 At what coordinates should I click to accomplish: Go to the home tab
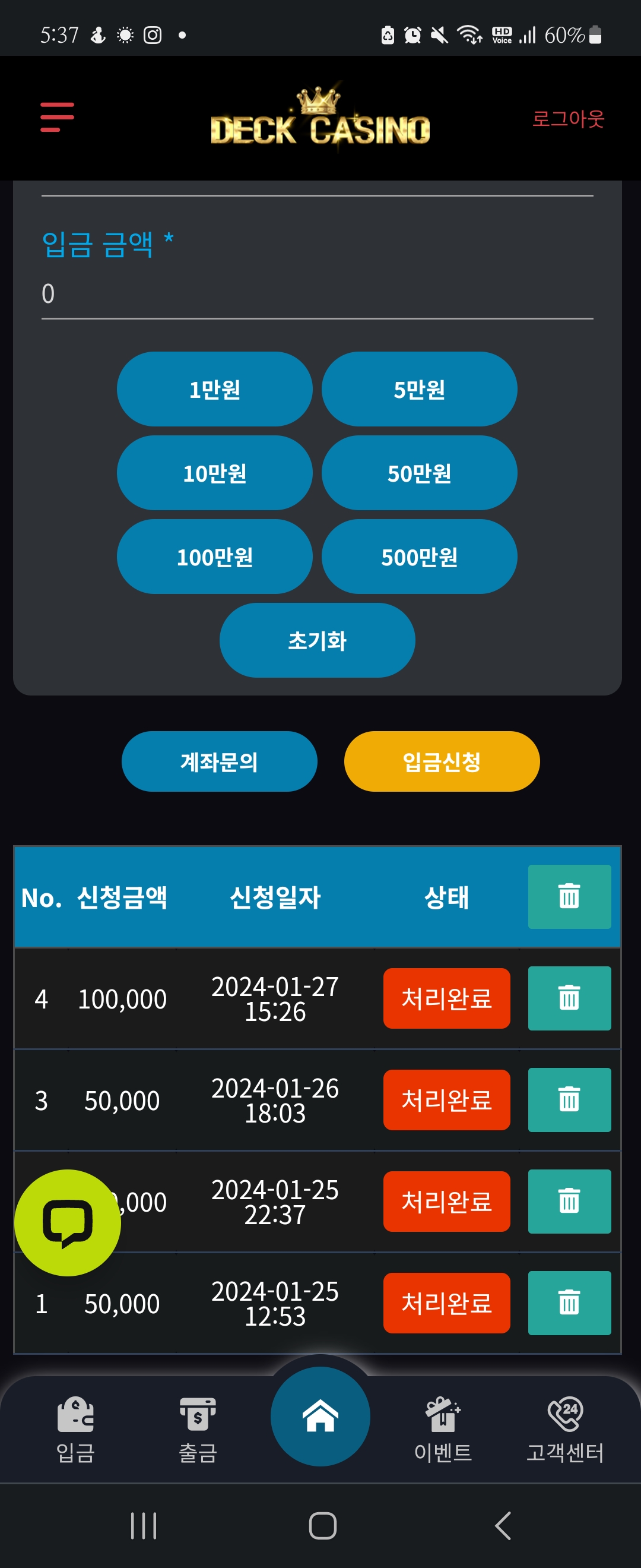pyautogui.click(x=320, y=1417)
